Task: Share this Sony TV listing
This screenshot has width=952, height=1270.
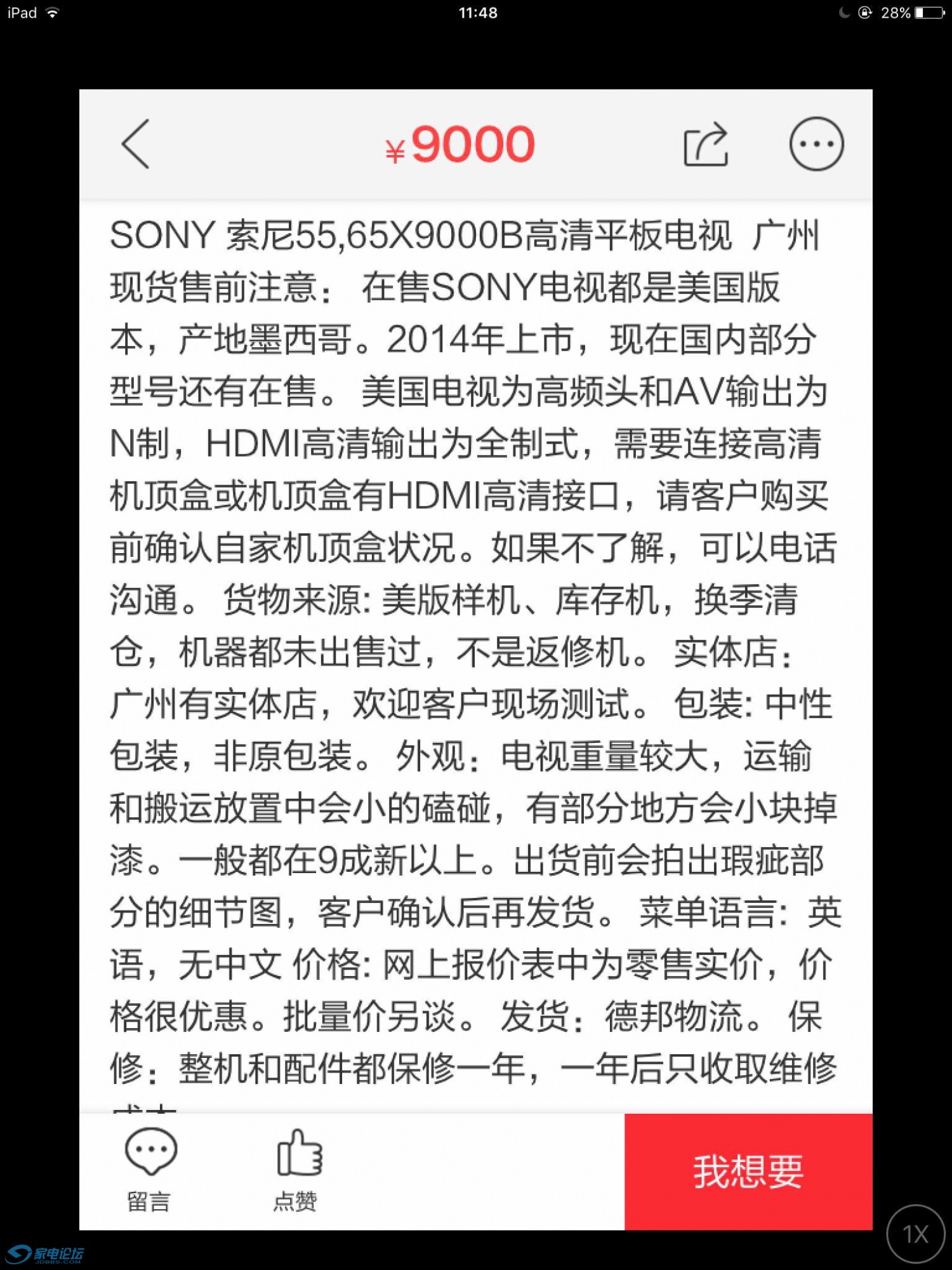Action: click(x=705, y=144)
